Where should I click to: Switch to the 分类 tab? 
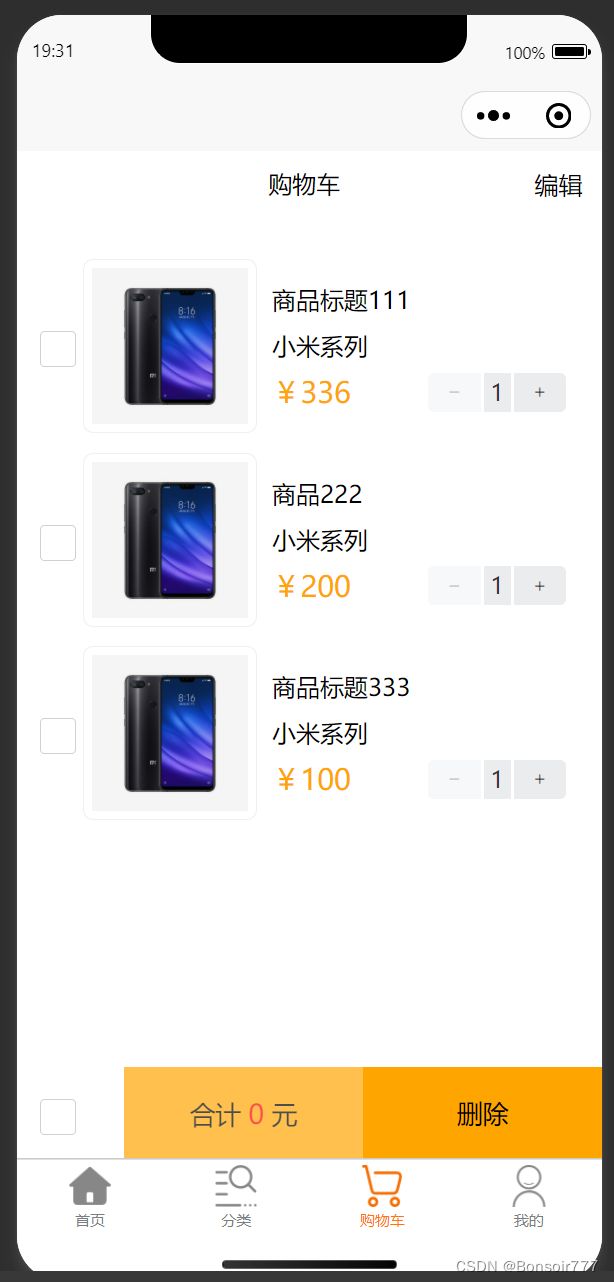tap(236, 1196)
